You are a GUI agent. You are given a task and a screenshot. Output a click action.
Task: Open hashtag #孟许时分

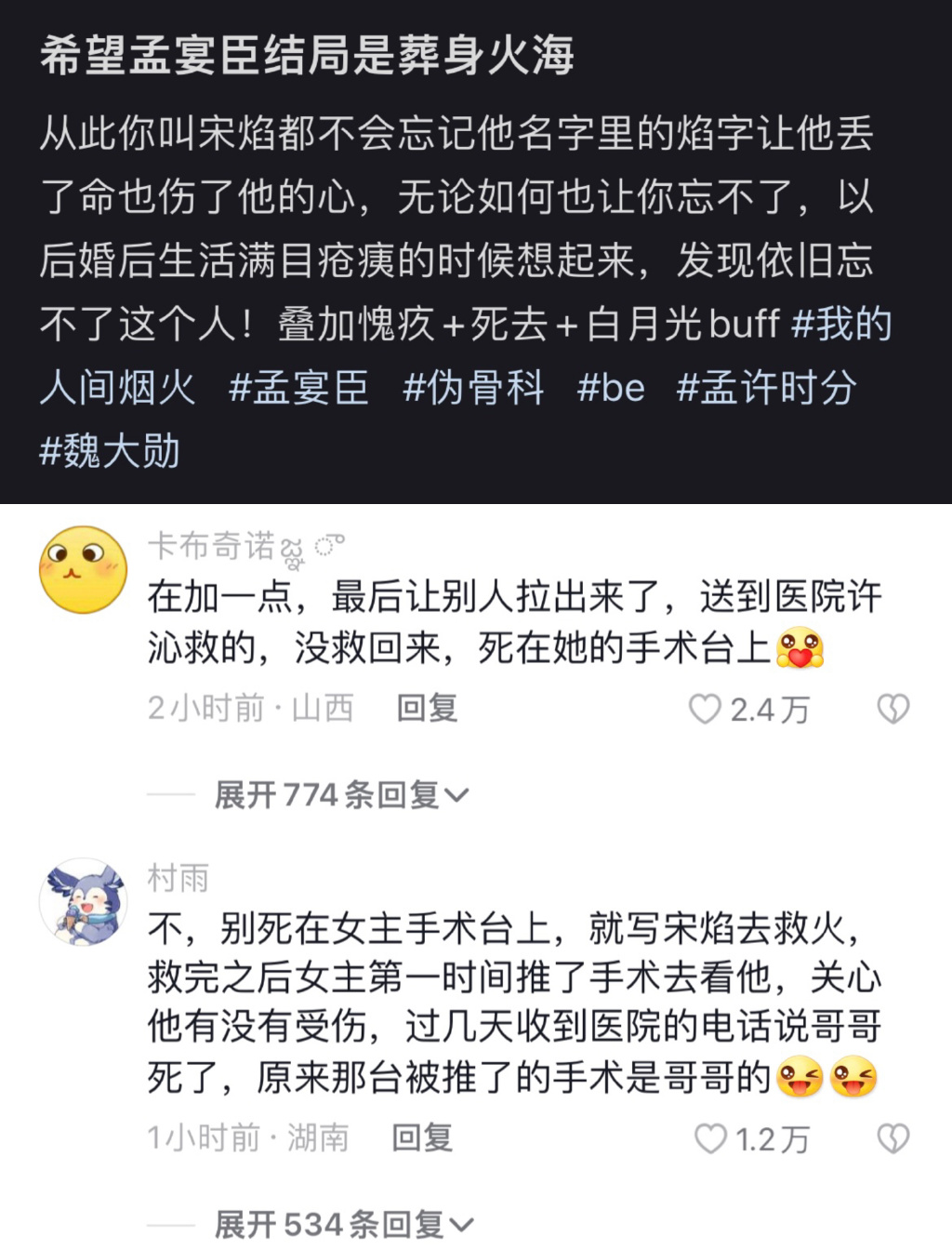click(766, 388)
